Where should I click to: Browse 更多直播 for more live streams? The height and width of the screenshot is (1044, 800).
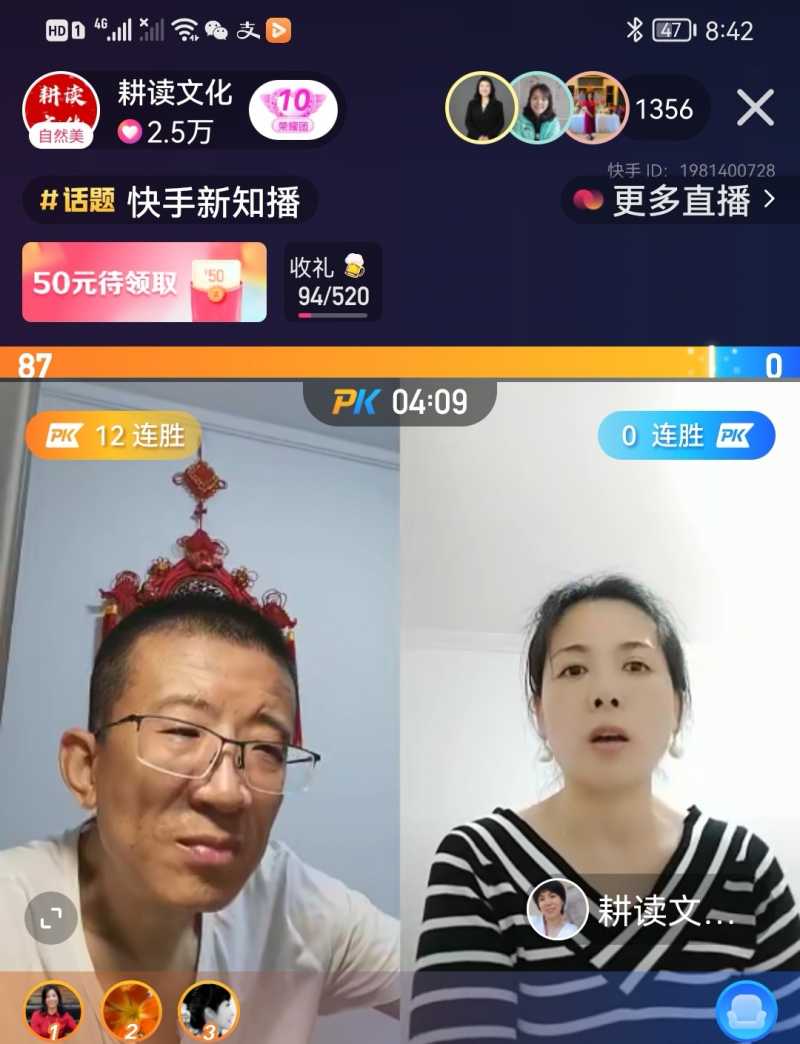[x=680, y=201]
